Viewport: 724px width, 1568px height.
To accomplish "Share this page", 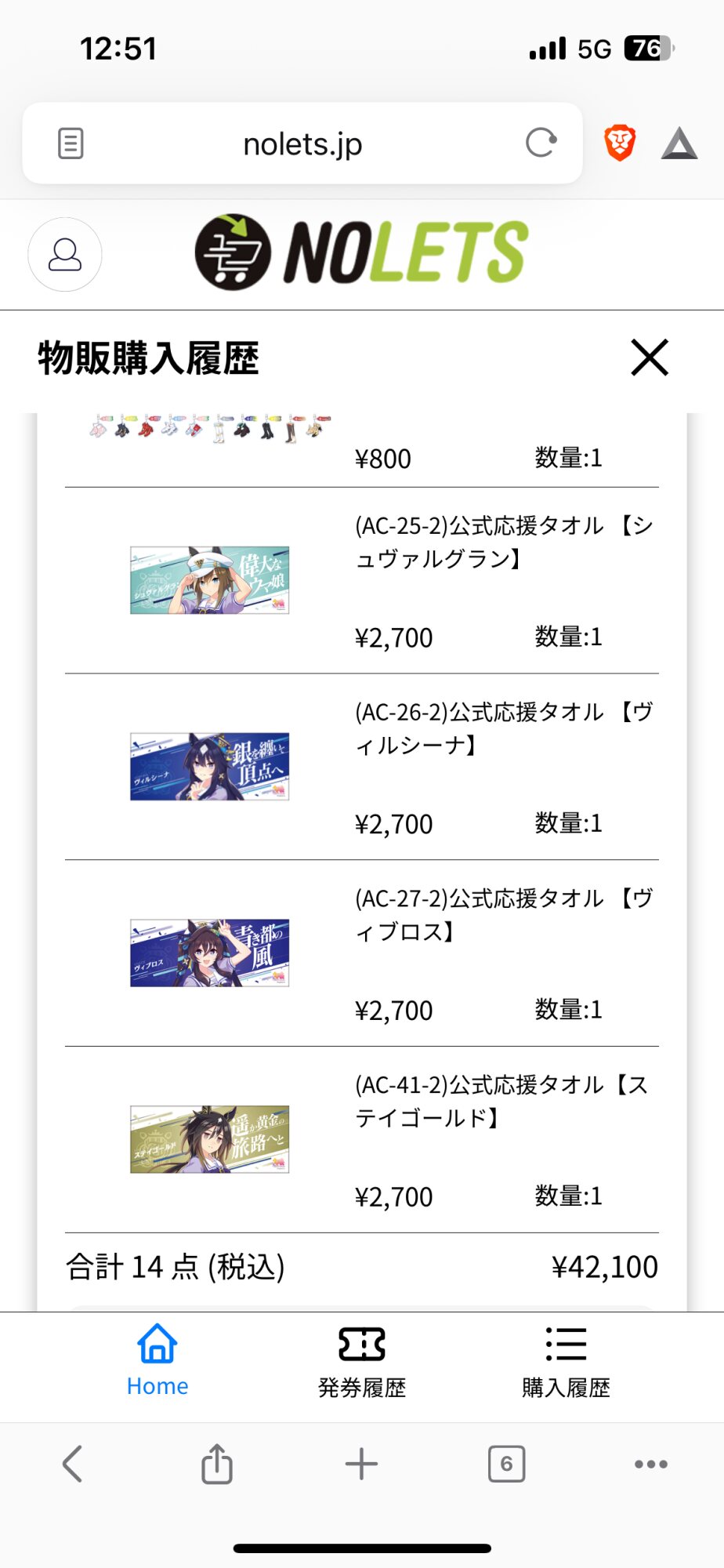I will point(217,1463).
